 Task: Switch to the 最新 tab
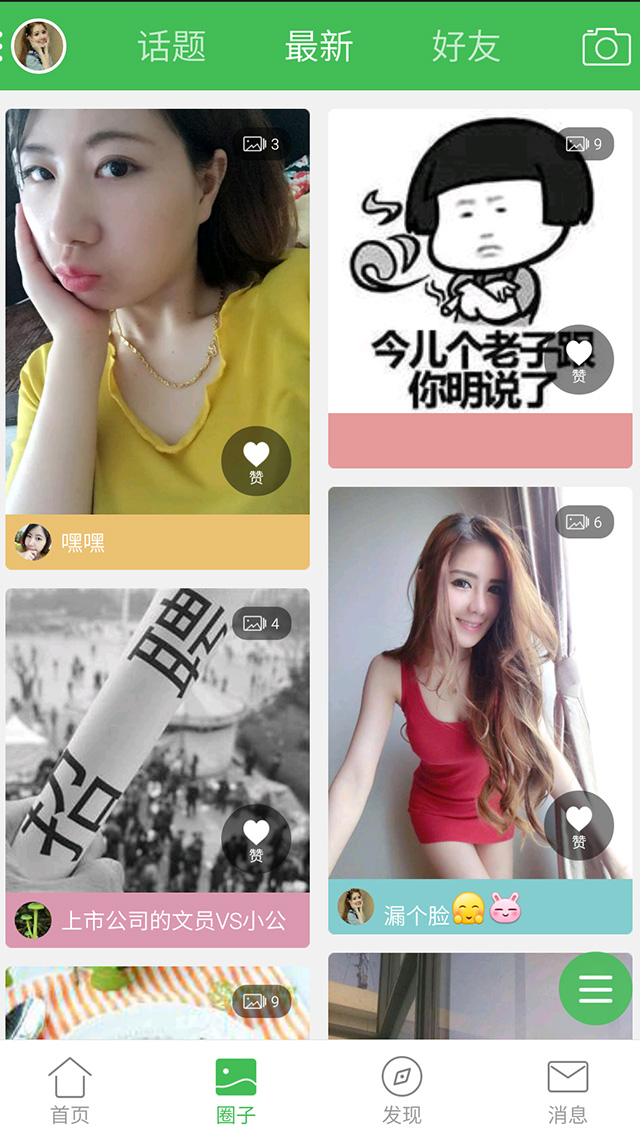(x=319, y=46)
